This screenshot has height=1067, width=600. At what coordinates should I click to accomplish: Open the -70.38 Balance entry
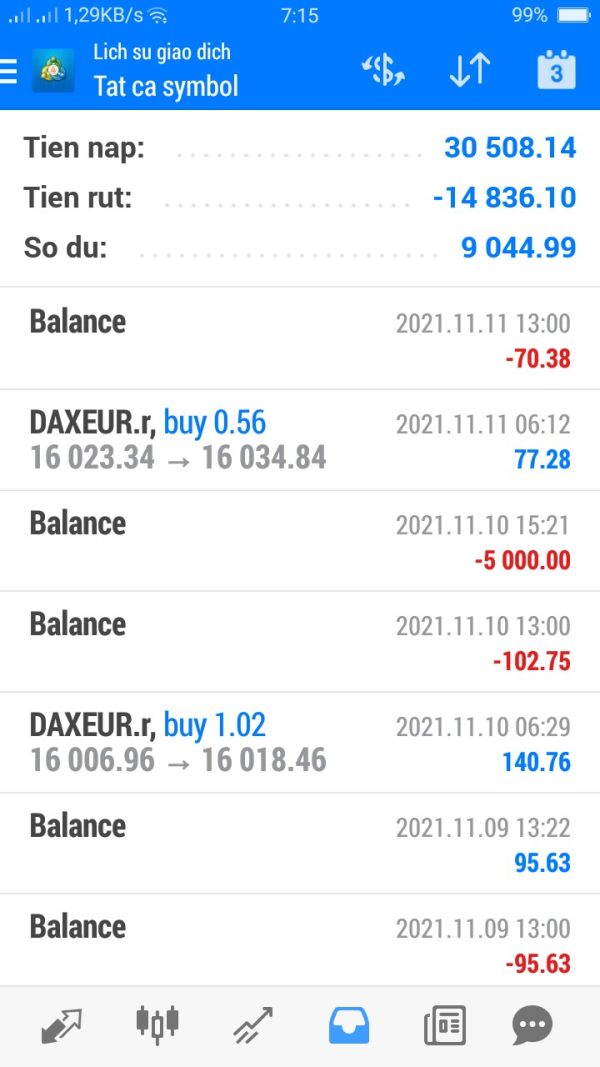300,339
